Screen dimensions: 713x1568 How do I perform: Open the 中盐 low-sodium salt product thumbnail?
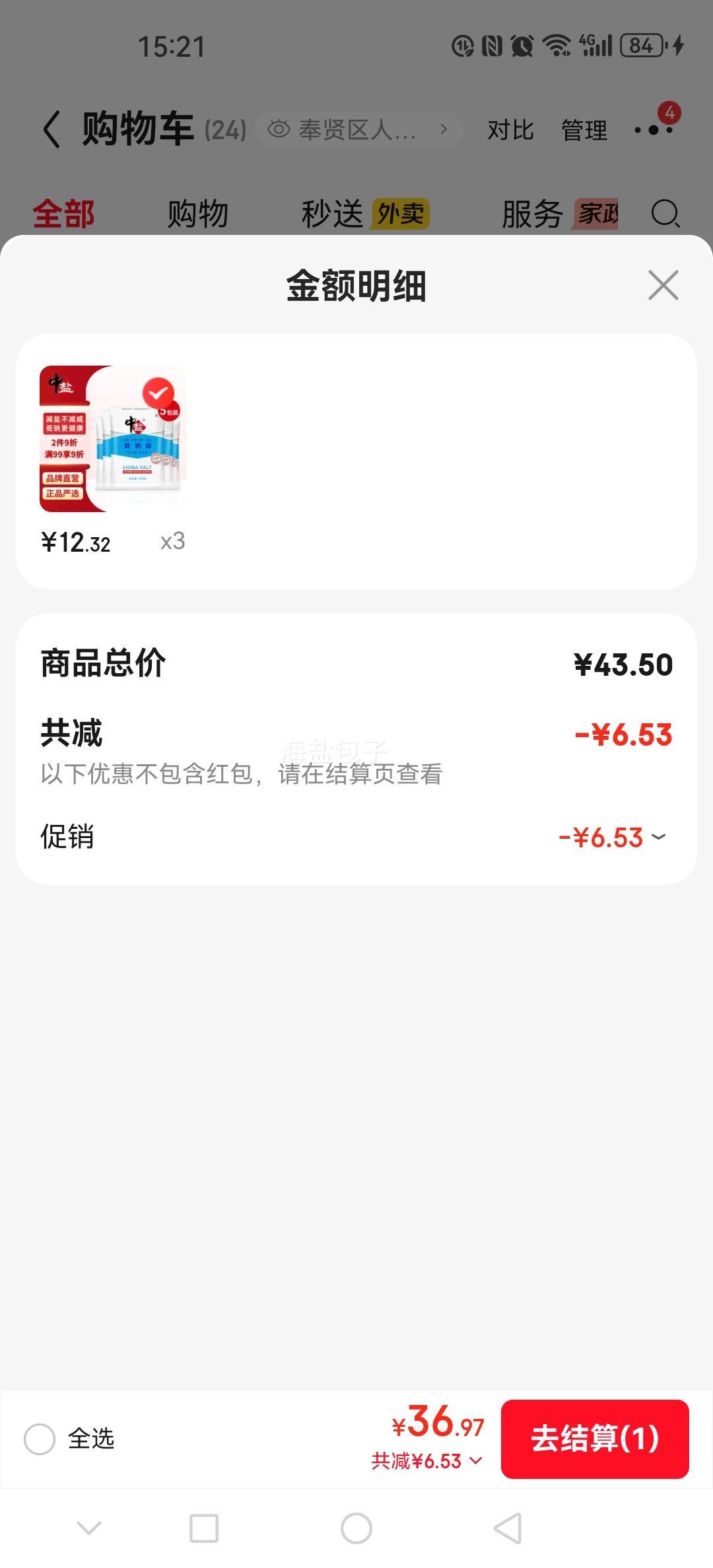[112, 439]
